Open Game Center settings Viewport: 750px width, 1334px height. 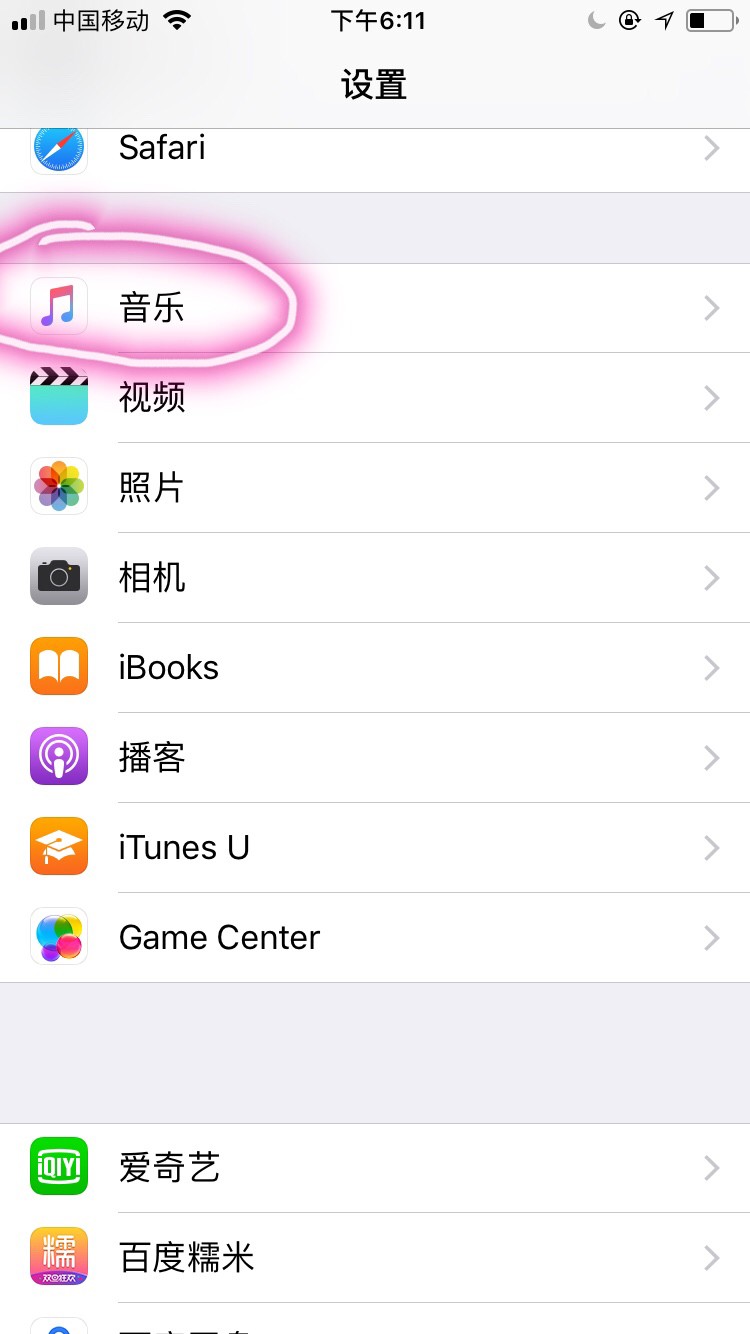[375, 938]
